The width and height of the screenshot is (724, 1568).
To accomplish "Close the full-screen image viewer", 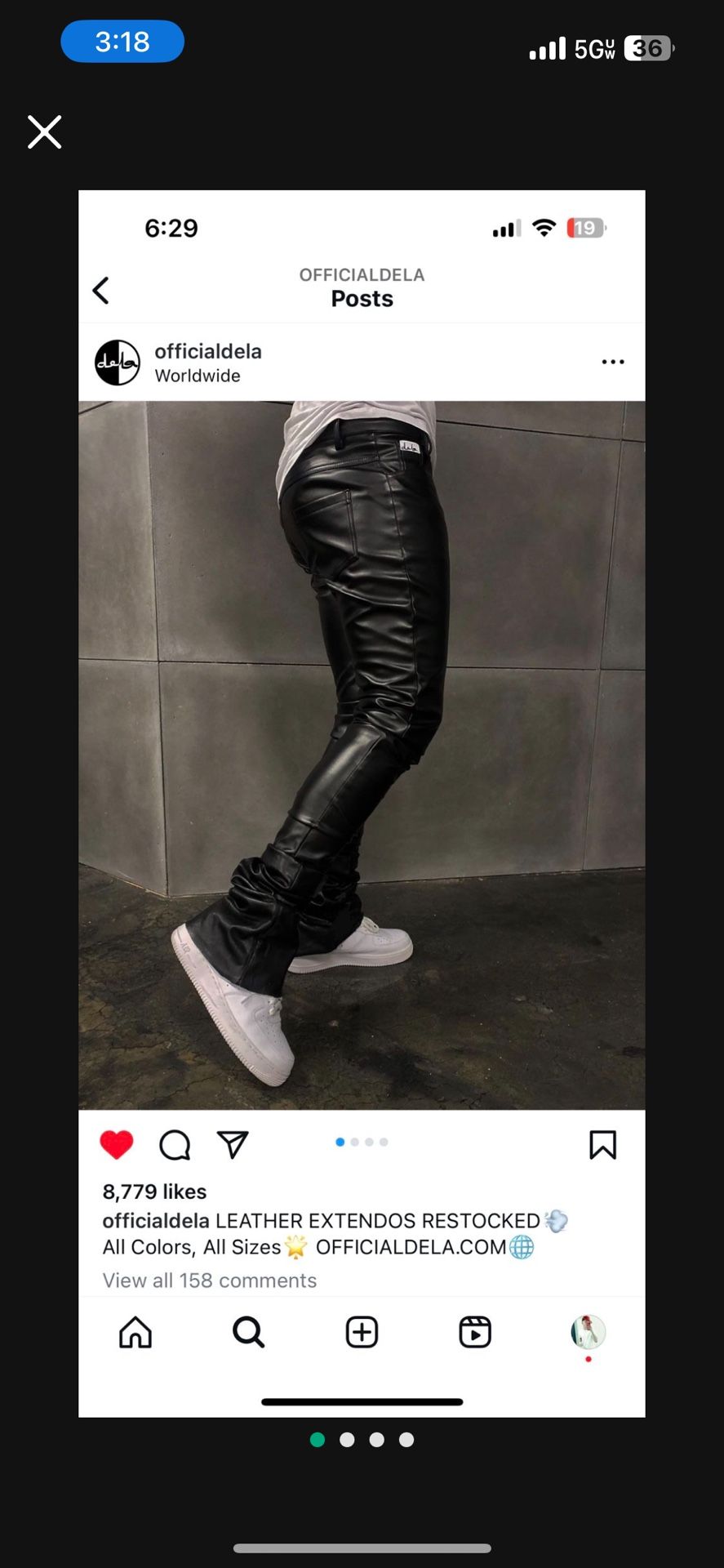I will click(x=44, y=131).
